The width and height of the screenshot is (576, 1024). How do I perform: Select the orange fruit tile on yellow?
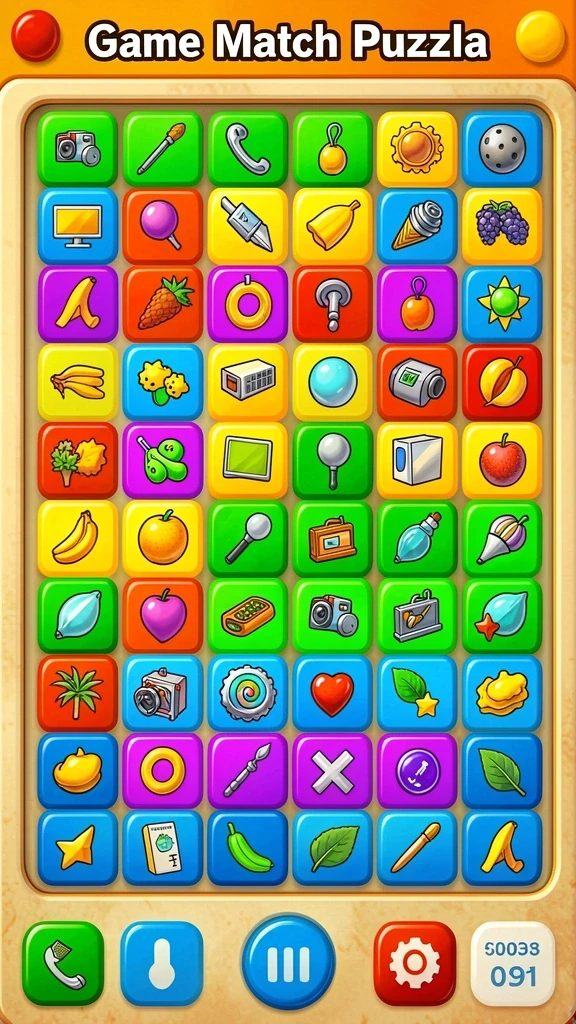pyautogui.click(x=163, y=537)
